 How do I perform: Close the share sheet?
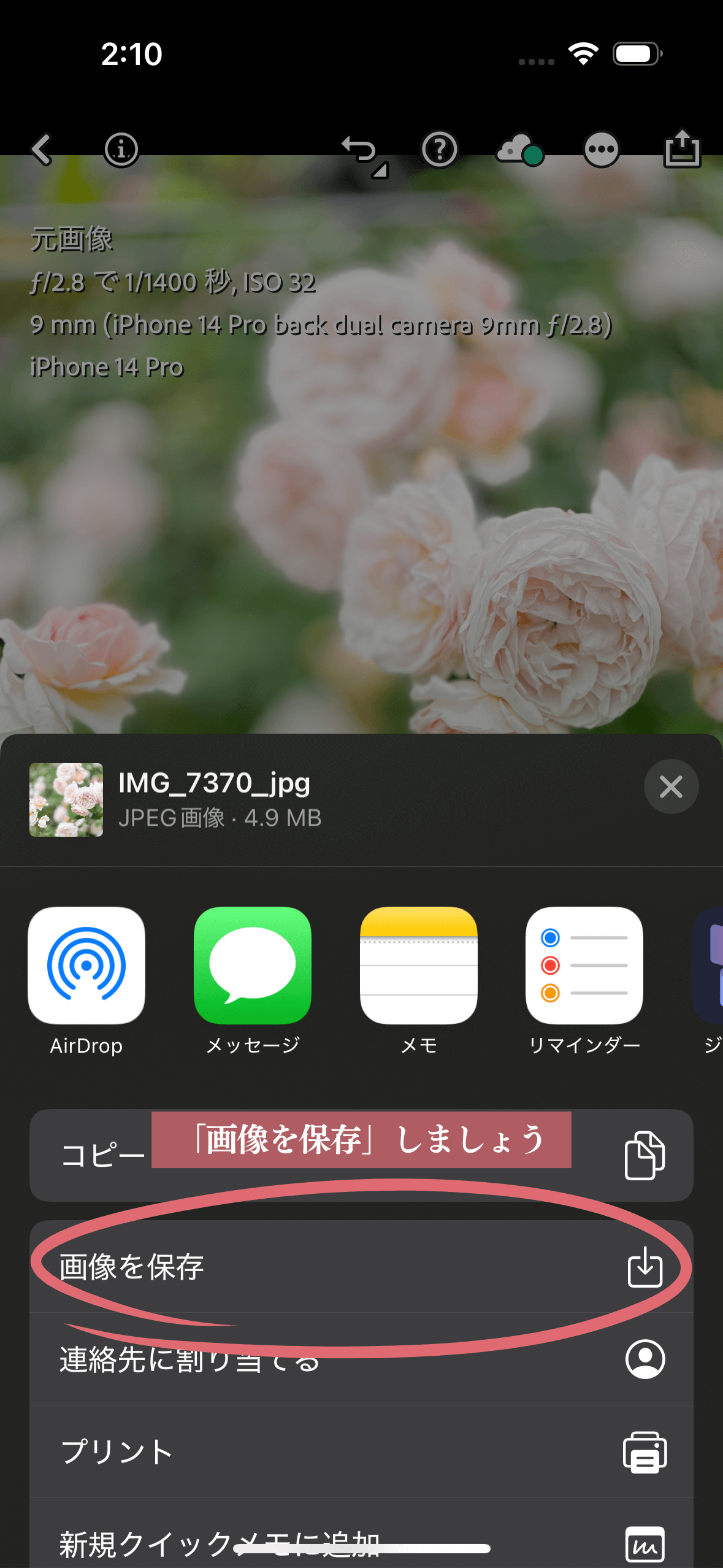pyautogui.click(x=671, y=786)
